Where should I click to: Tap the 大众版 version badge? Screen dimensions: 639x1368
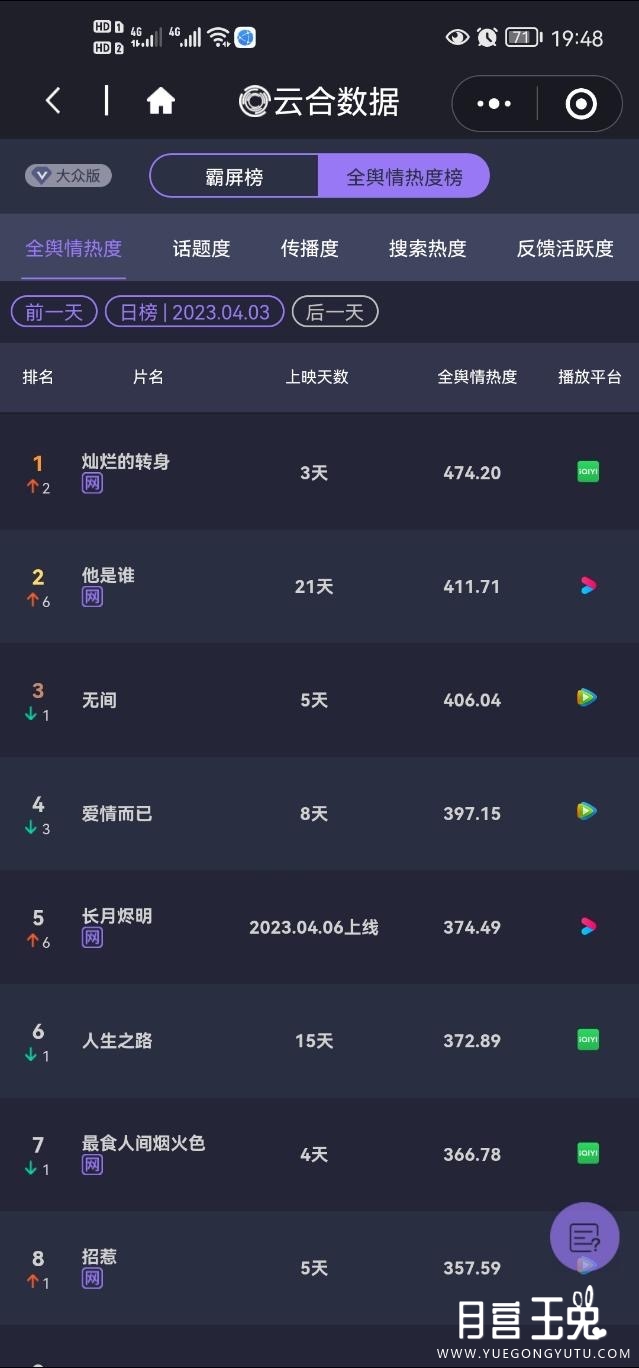(x=68, y=176)
